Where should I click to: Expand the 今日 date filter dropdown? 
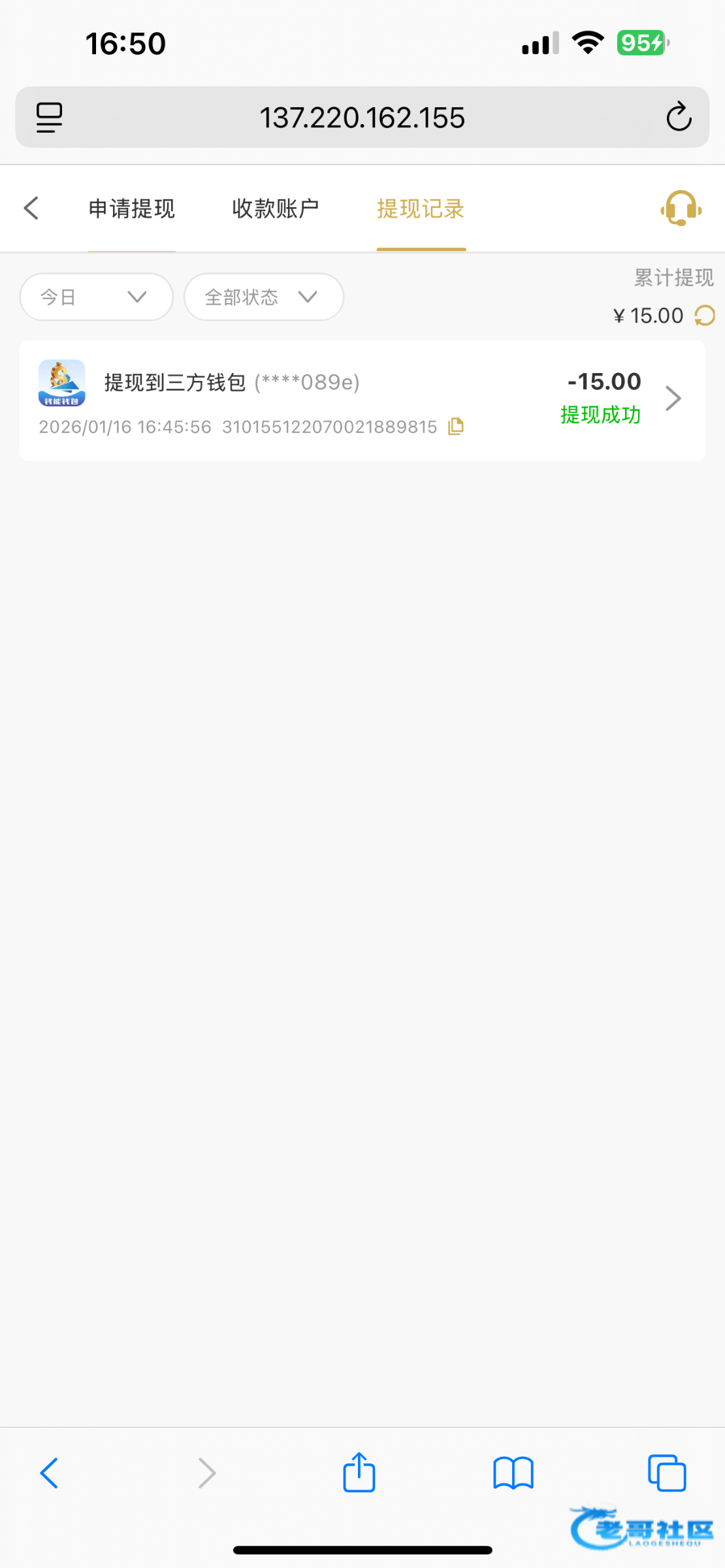(x=97, y=297)
